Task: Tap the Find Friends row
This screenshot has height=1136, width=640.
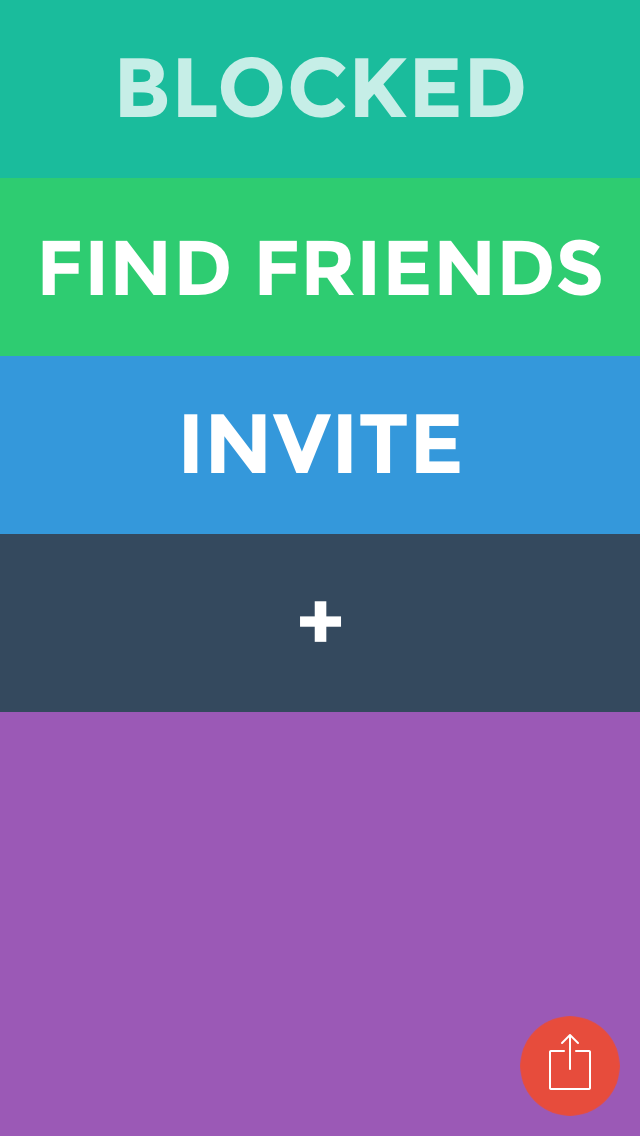Action: [x=320, y=267]
